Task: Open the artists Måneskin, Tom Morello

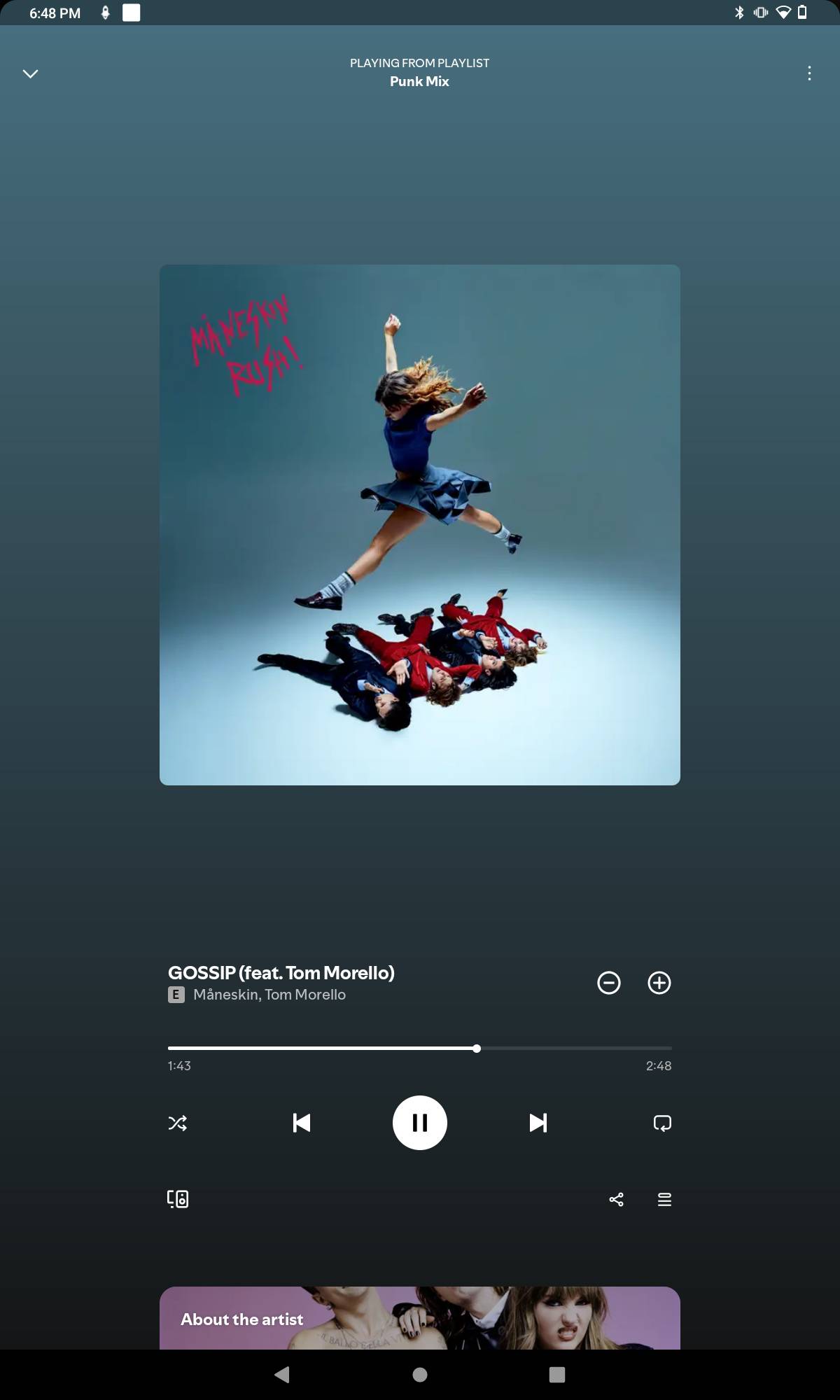Action: [x=269, y=995]
